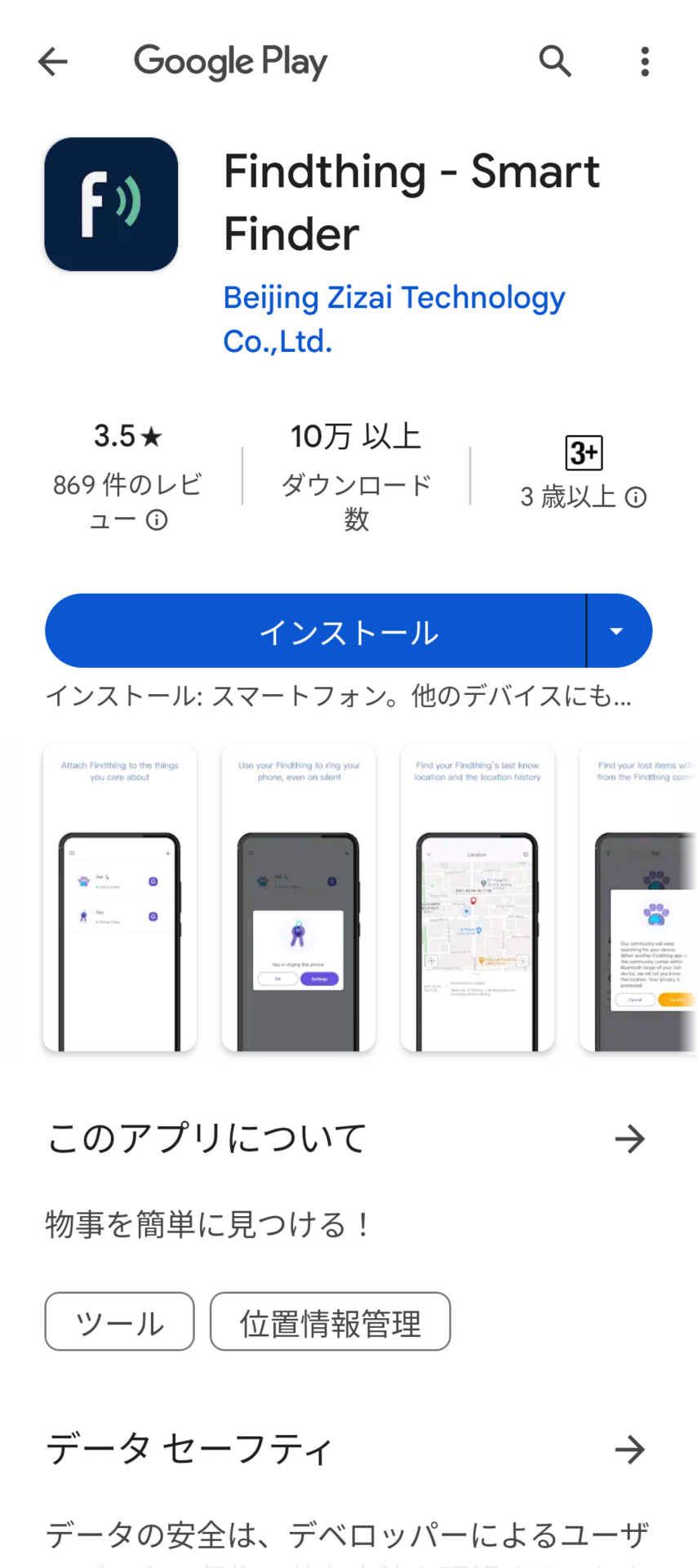
Task: Open developer Beijing Zizai Technology Co.,Ltd. page
Action: 393,319
